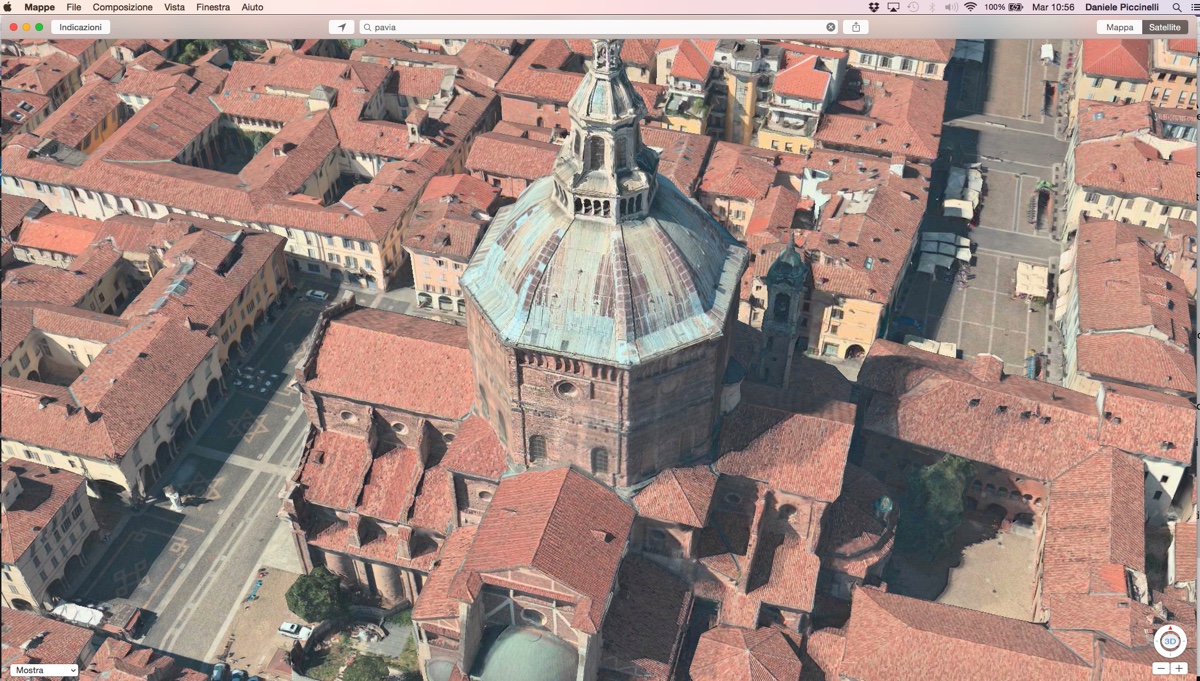This screenshot has height=681, width=1200.
Task: Expand the Mostra dropdown
Action: 44,670
